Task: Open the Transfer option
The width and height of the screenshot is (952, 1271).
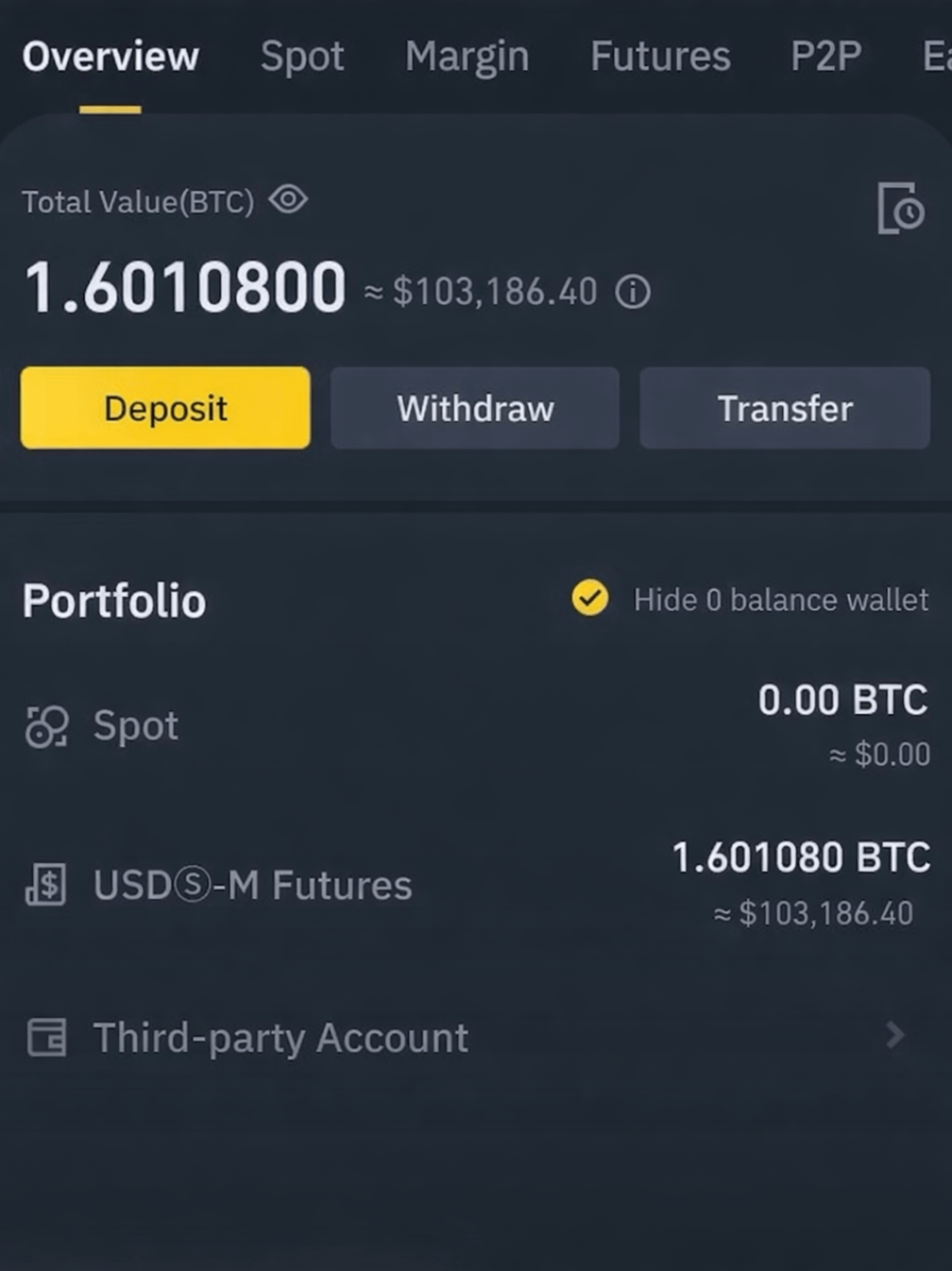Action: pos(785,408)
